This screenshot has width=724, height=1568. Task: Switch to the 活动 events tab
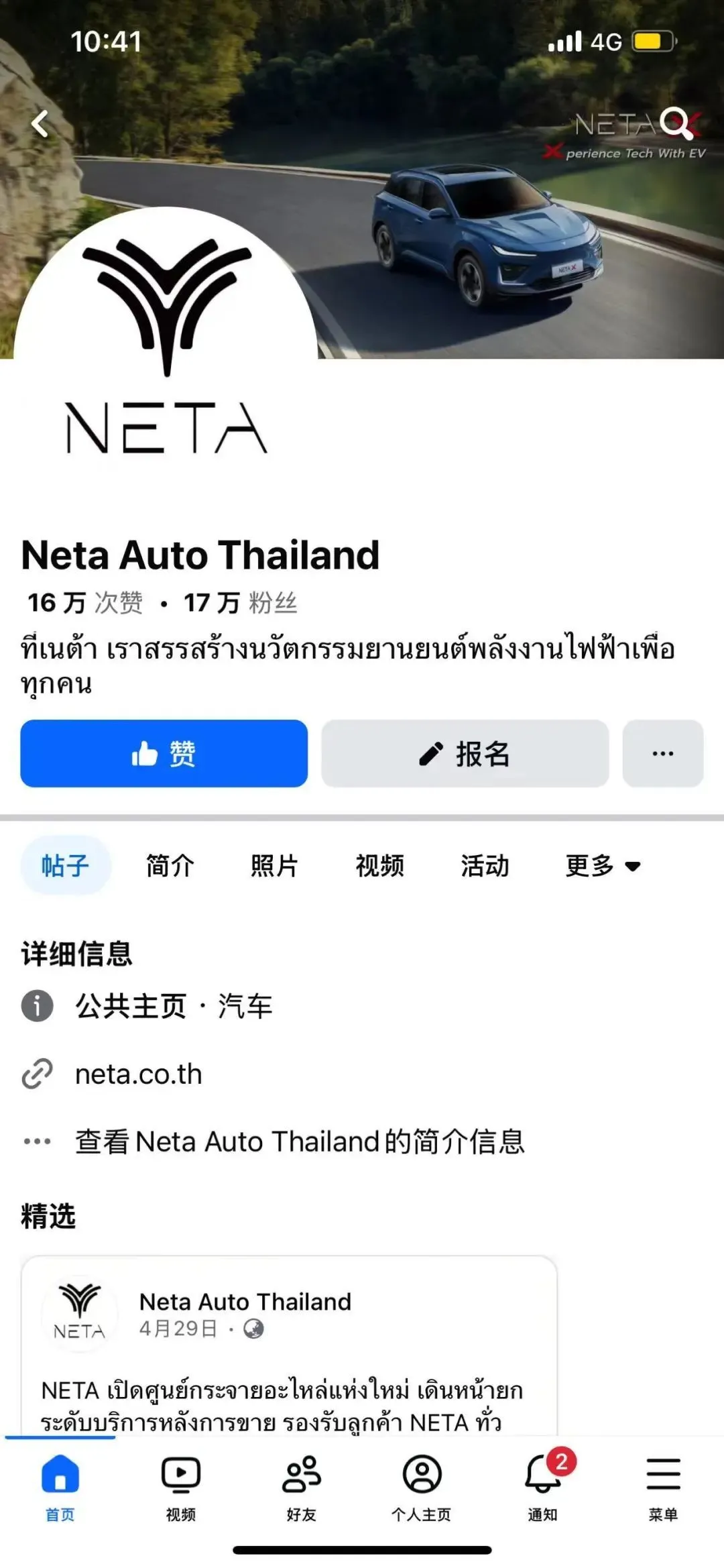coord(484,865)
